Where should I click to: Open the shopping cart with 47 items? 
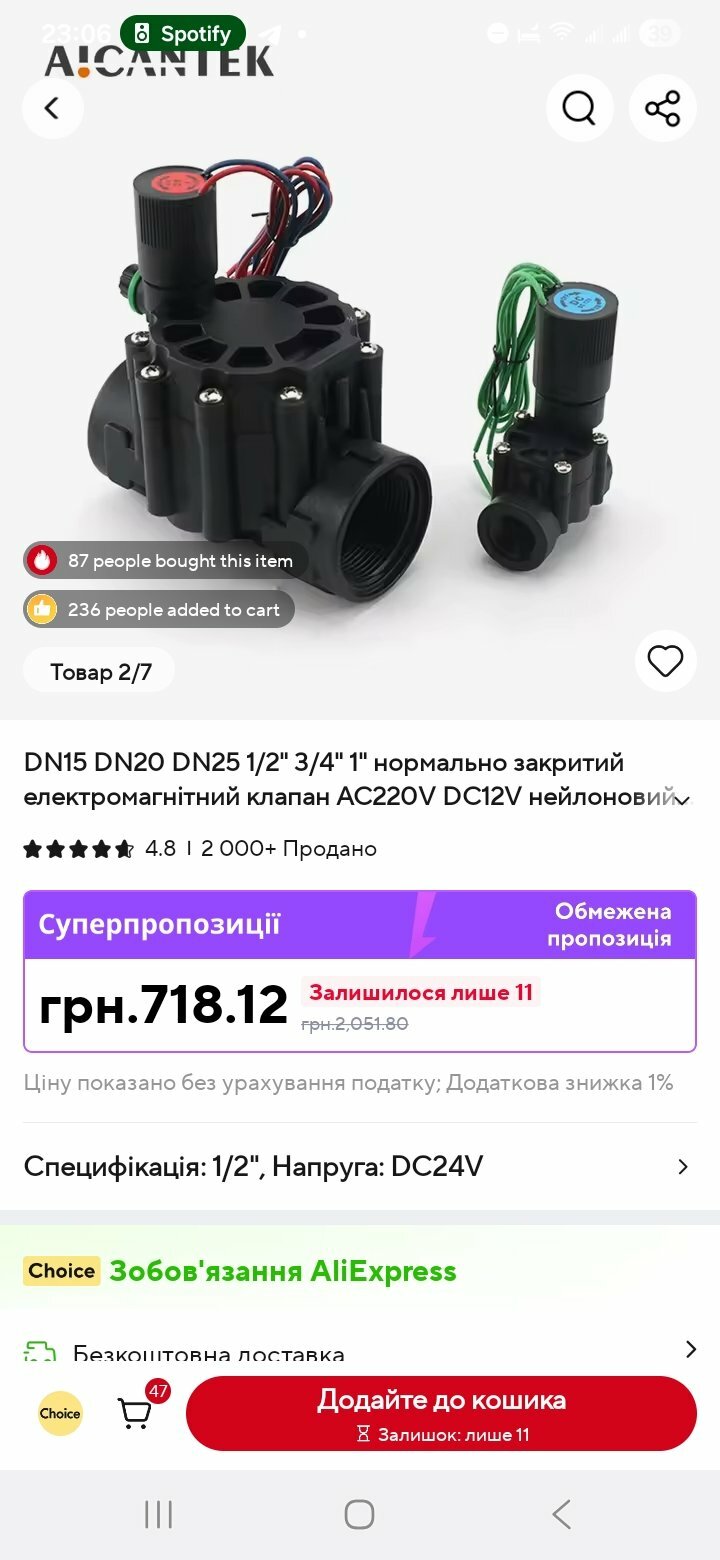coord(136,1412)
